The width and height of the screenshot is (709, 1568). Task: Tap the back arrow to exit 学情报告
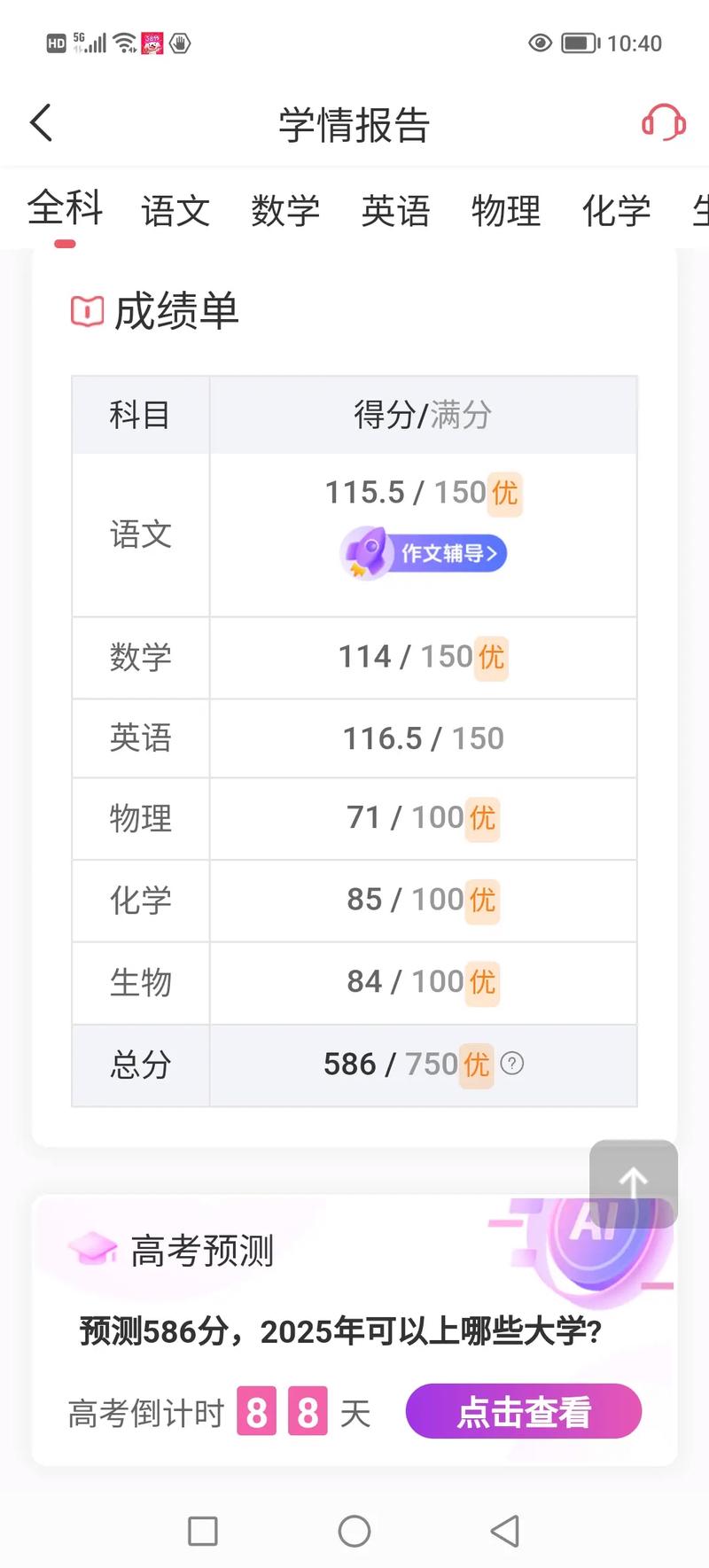tap(40, 123)
